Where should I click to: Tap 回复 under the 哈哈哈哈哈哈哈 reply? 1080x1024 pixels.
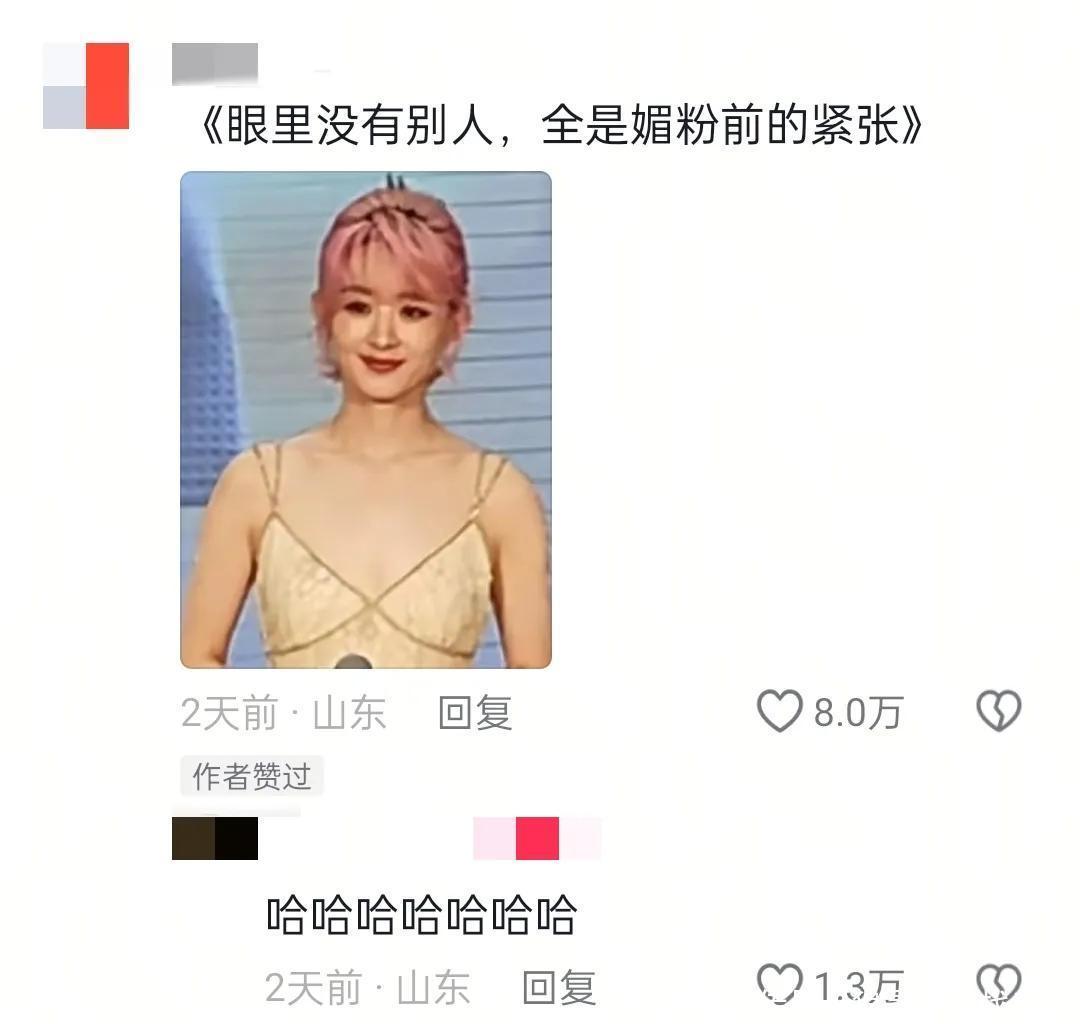[559, 988]
